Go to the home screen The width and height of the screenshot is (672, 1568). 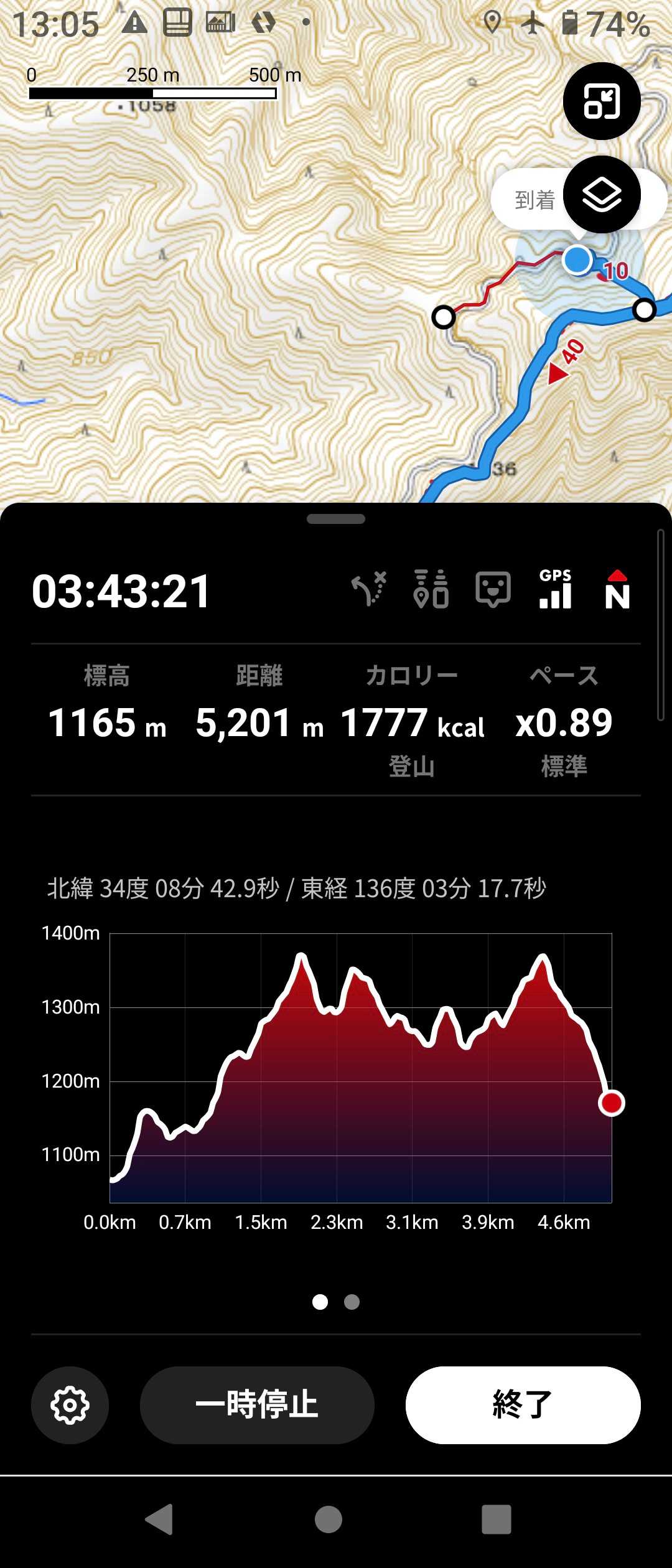point(329,1519)
